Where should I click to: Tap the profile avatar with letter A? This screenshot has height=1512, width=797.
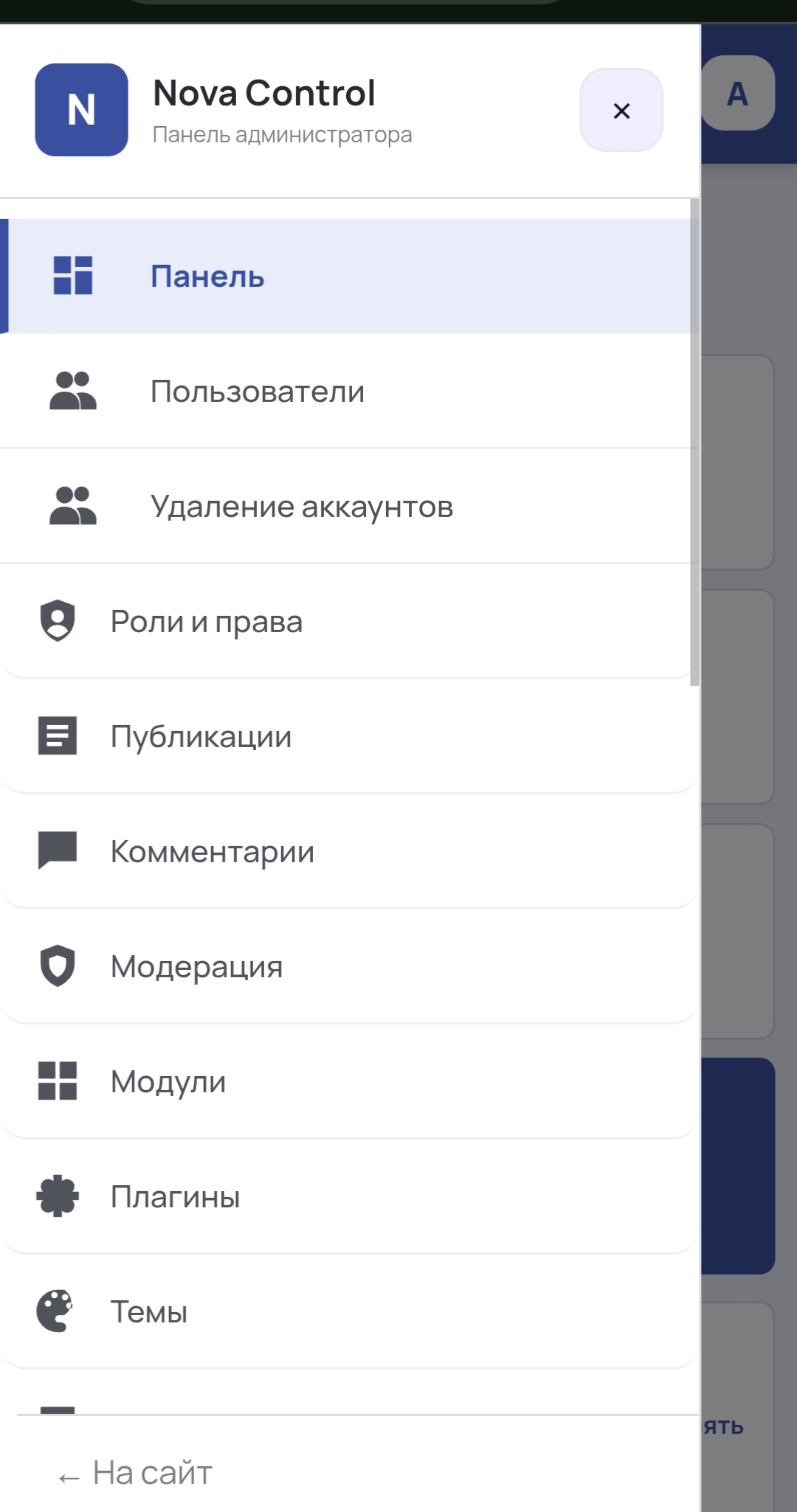coord(737,94)
